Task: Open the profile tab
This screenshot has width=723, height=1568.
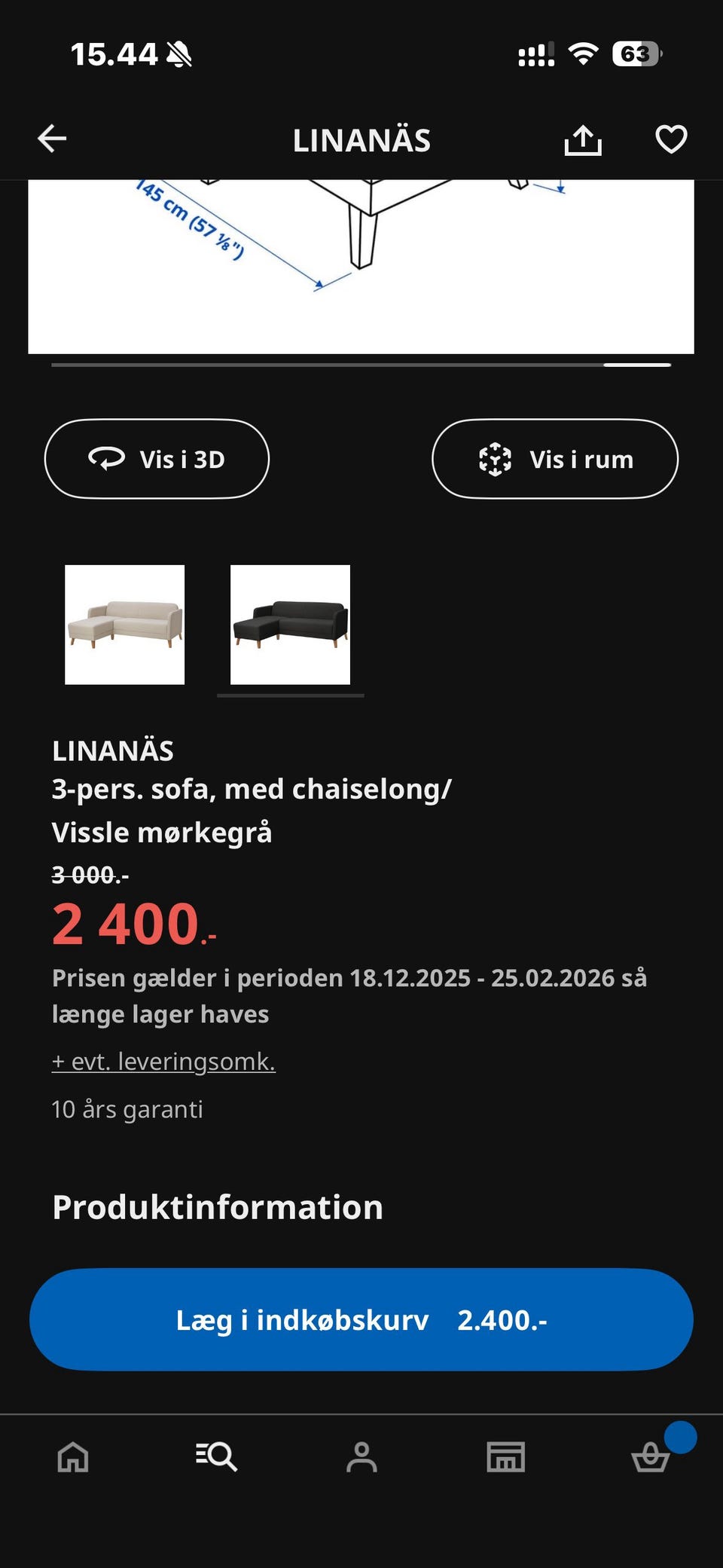Action: (x=361, y=1456)
